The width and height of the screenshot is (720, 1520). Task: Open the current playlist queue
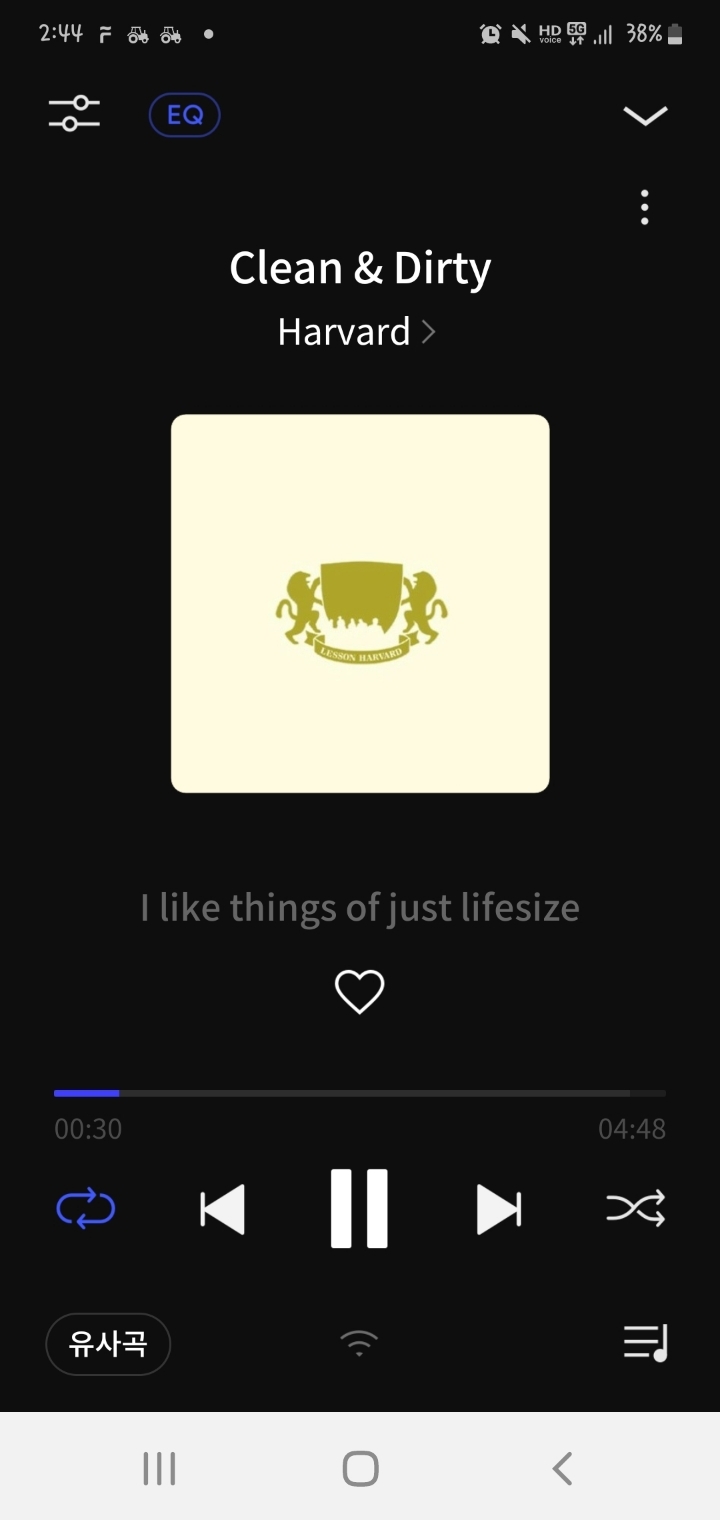click(645, 1343)
